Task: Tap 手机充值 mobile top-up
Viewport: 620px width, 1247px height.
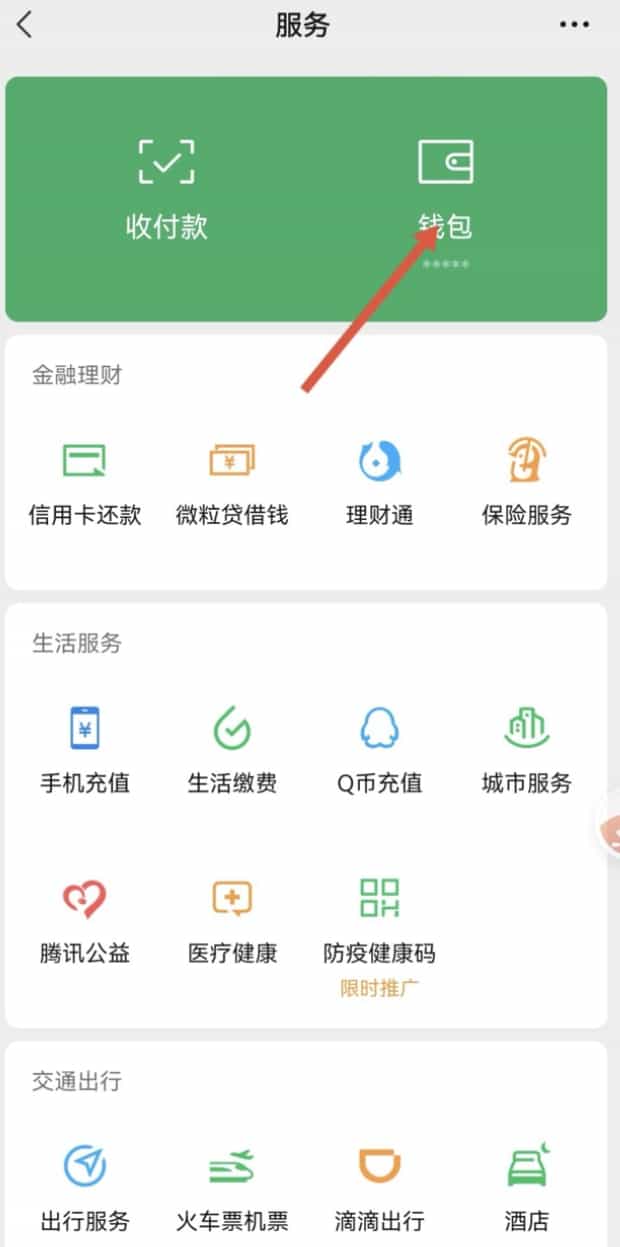Action: [85, 750]
